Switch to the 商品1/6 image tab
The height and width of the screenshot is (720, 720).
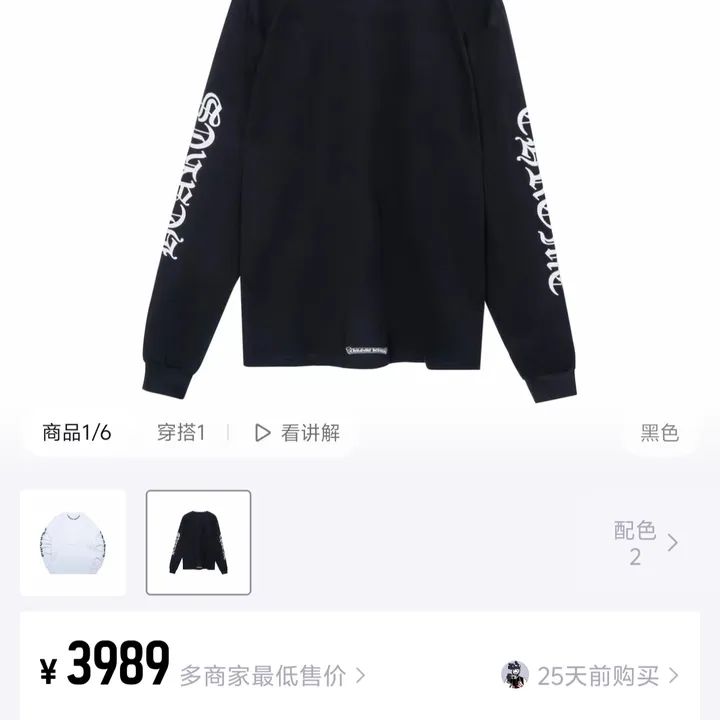(x=76, y=433)
